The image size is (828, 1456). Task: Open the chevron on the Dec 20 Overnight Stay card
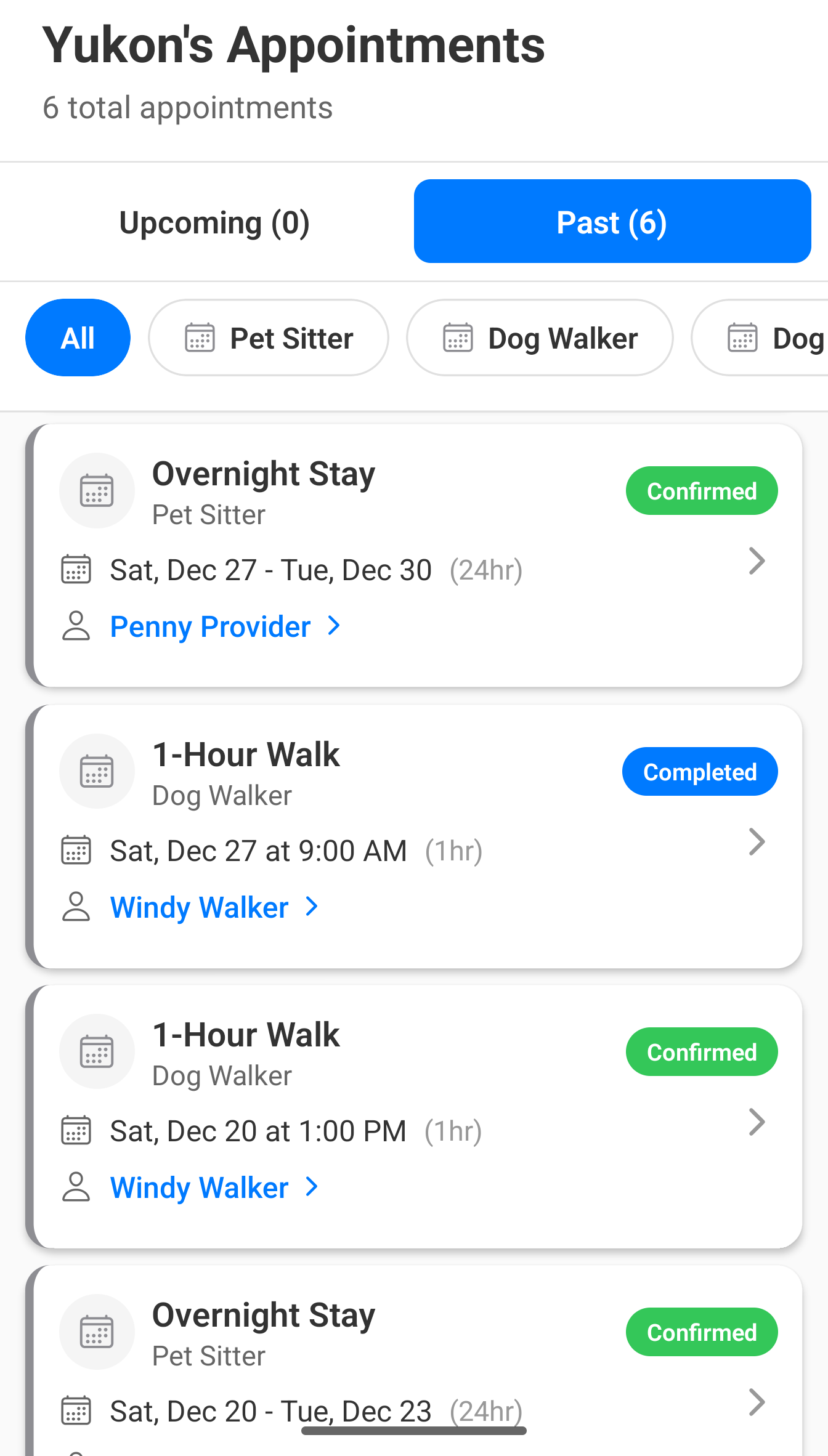[x=757, y=1402]
